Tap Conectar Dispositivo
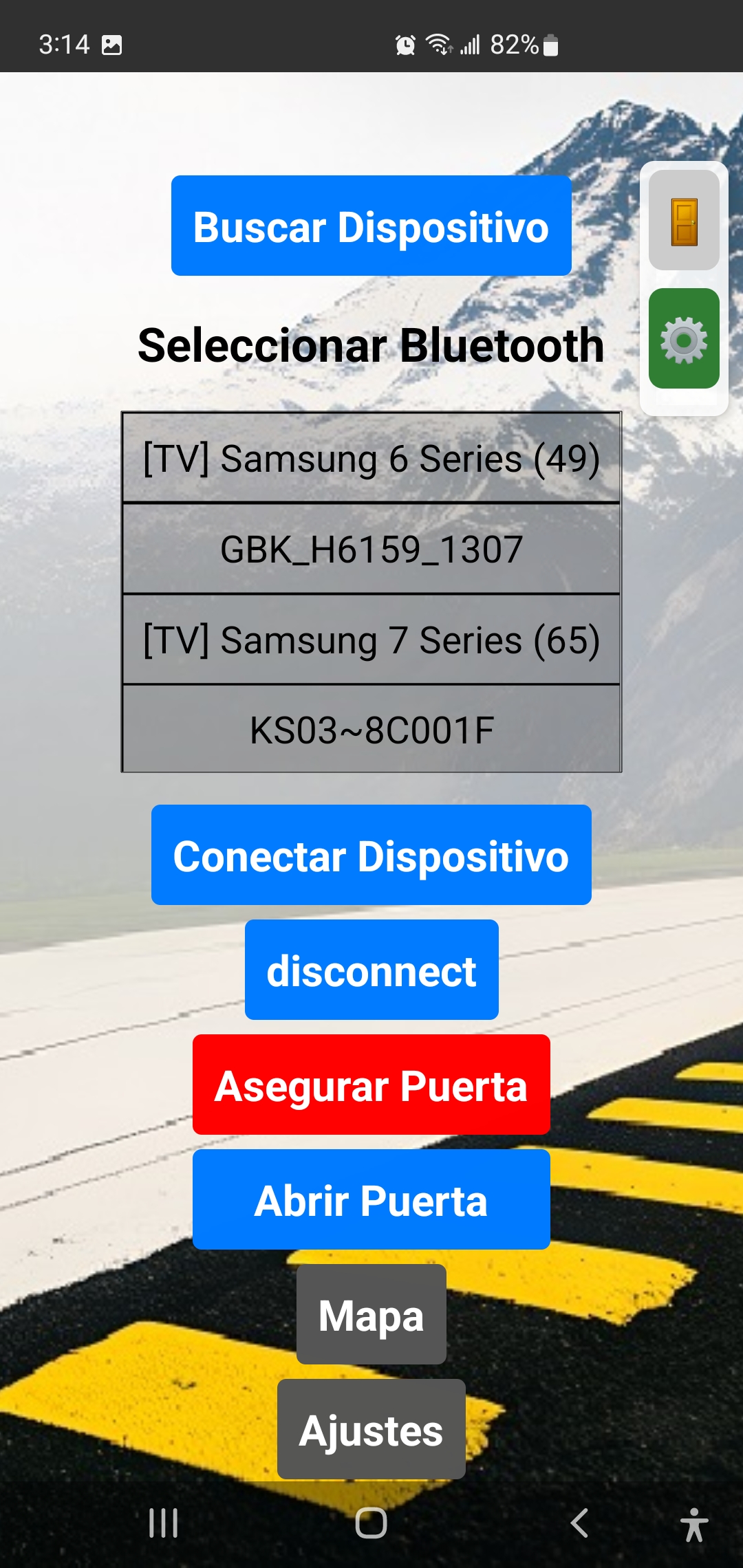 [x=371, y=855]
